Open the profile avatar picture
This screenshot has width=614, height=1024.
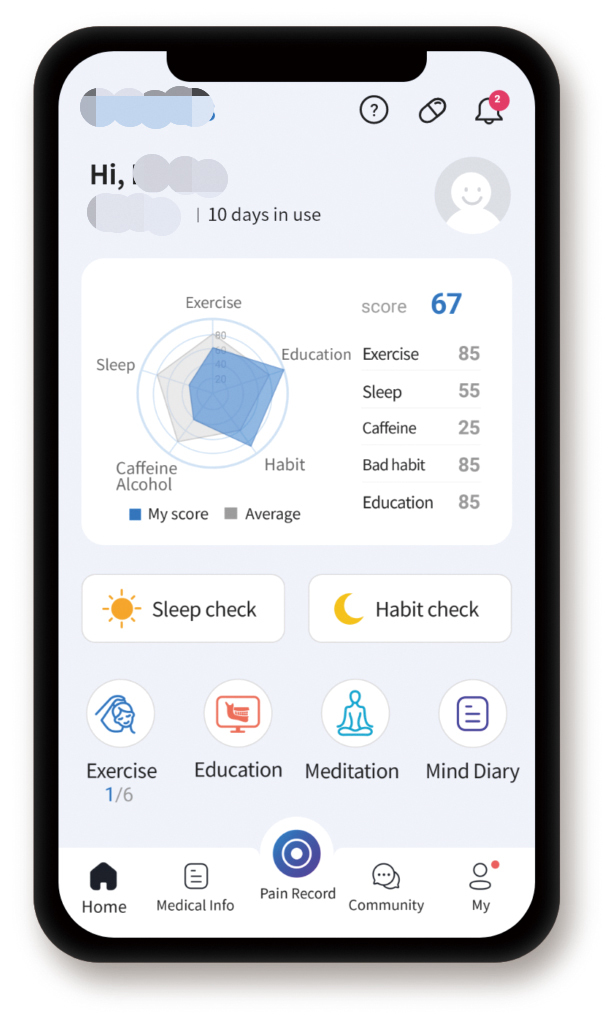pos(472,196)
